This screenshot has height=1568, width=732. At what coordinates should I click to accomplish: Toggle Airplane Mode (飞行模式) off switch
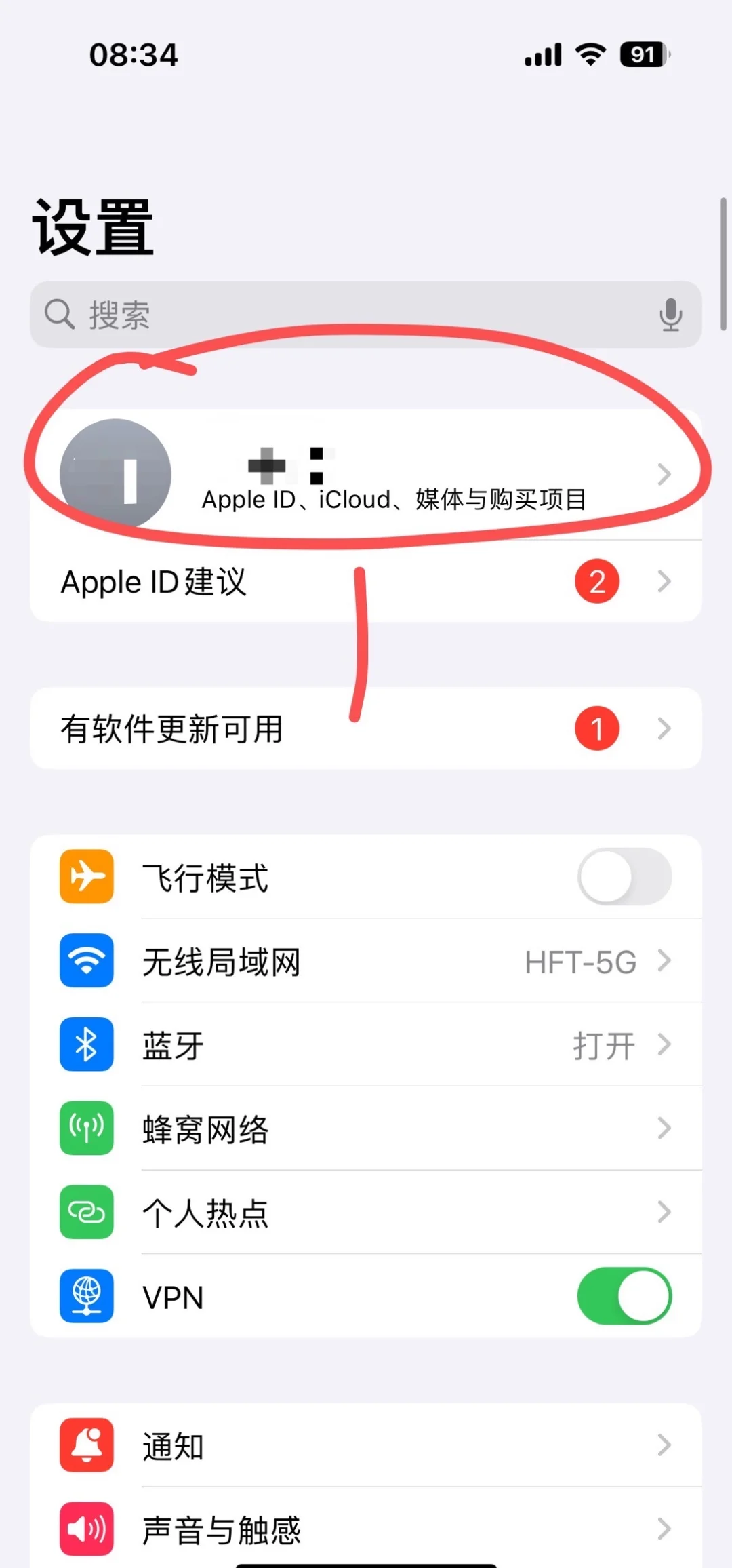click(624, 876)
